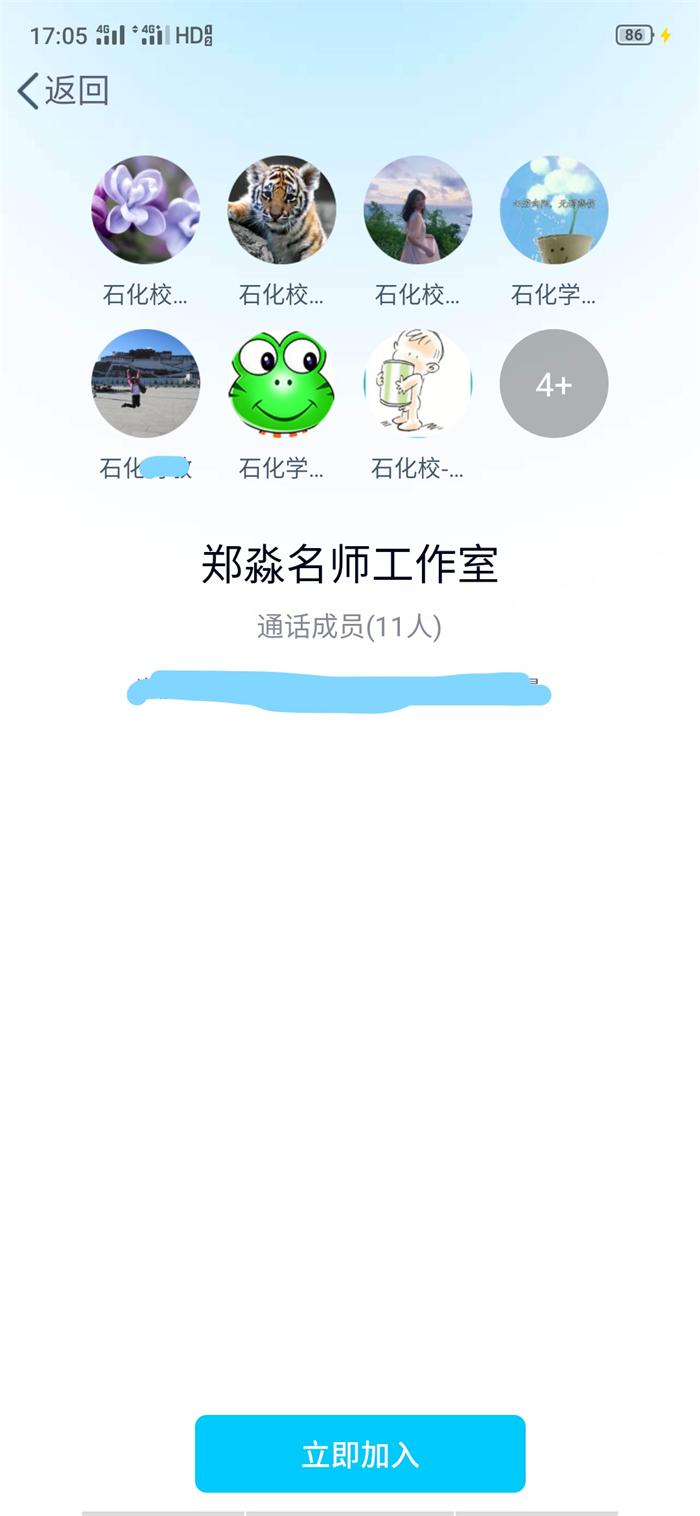Open the cartoon baby avatar member

(417, 384)
